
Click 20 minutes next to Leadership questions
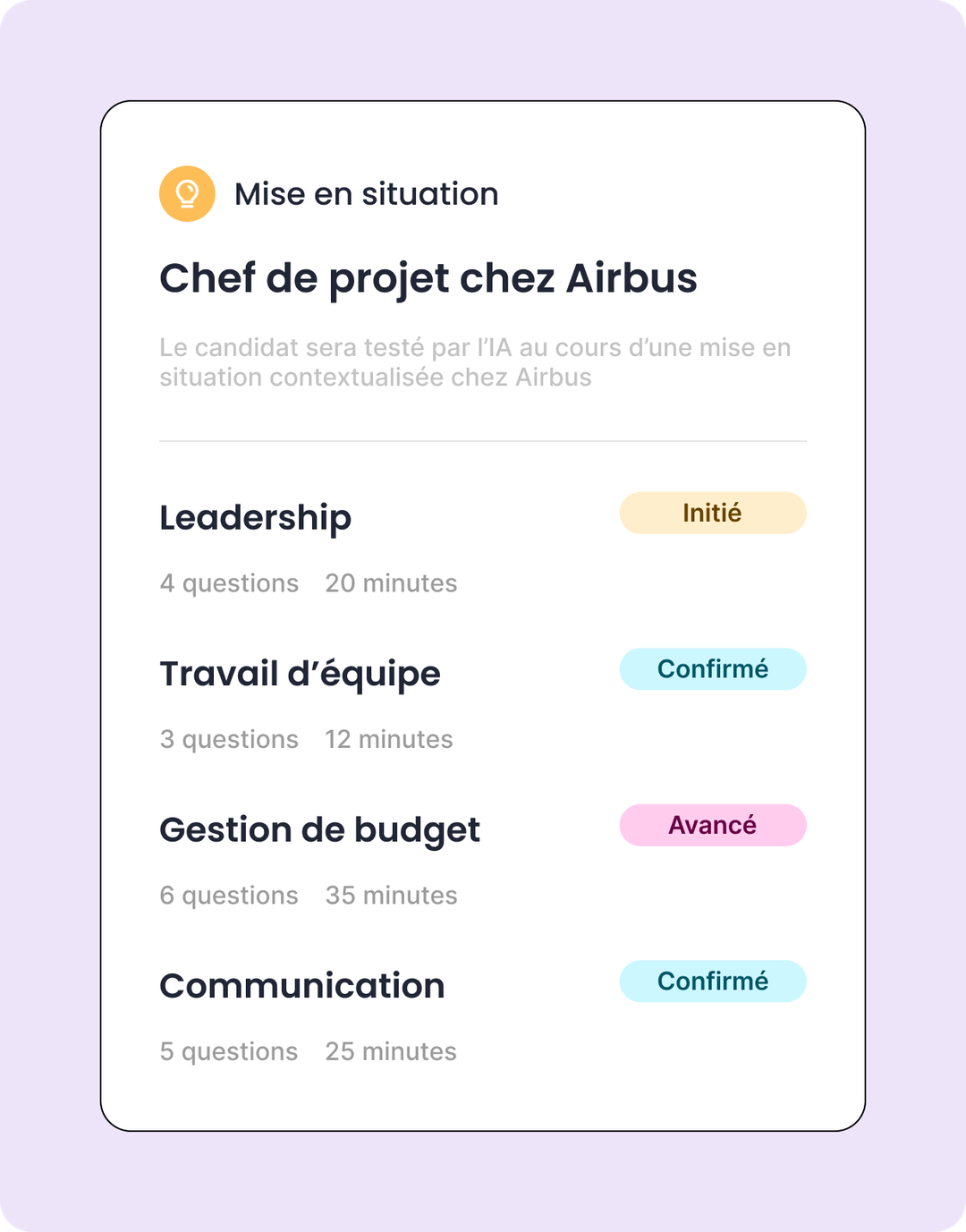391,582
